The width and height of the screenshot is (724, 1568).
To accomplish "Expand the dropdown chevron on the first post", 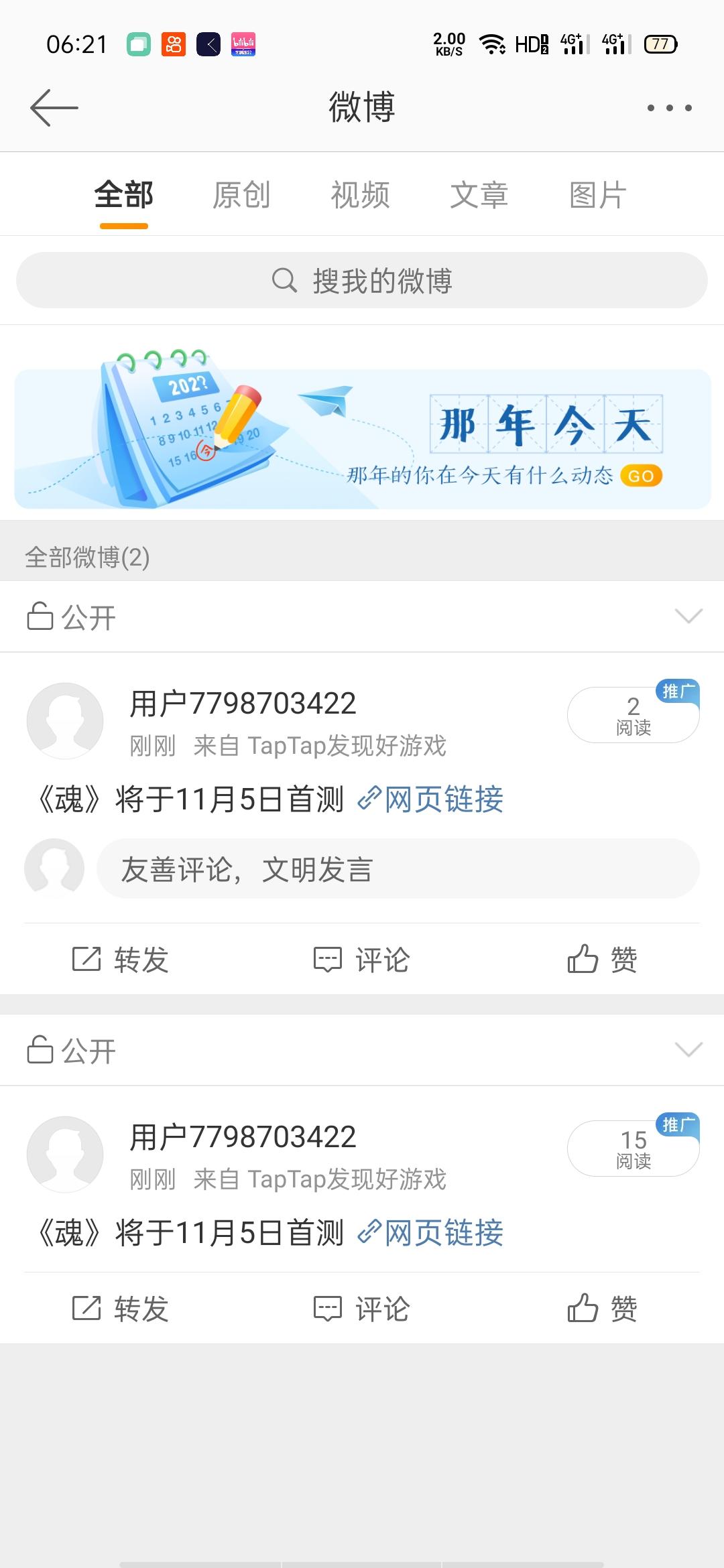I will 688,616.
